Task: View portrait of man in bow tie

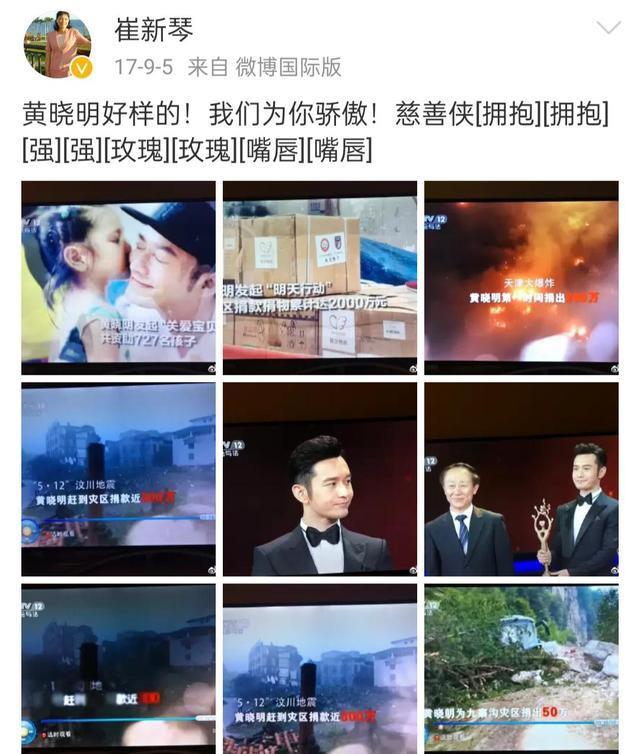Action: point(320,479)
